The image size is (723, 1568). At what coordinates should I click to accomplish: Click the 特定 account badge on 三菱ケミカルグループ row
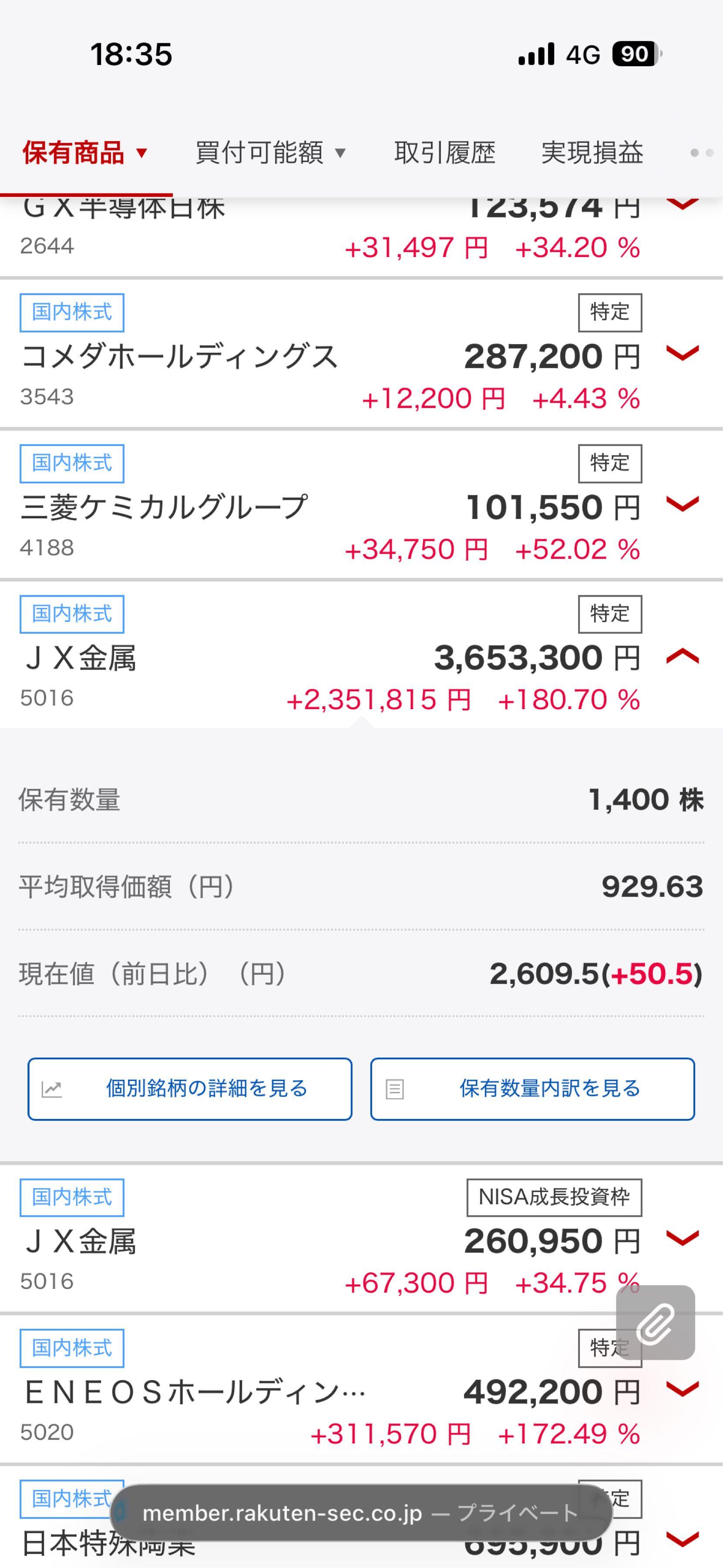(x=610, y=463)
